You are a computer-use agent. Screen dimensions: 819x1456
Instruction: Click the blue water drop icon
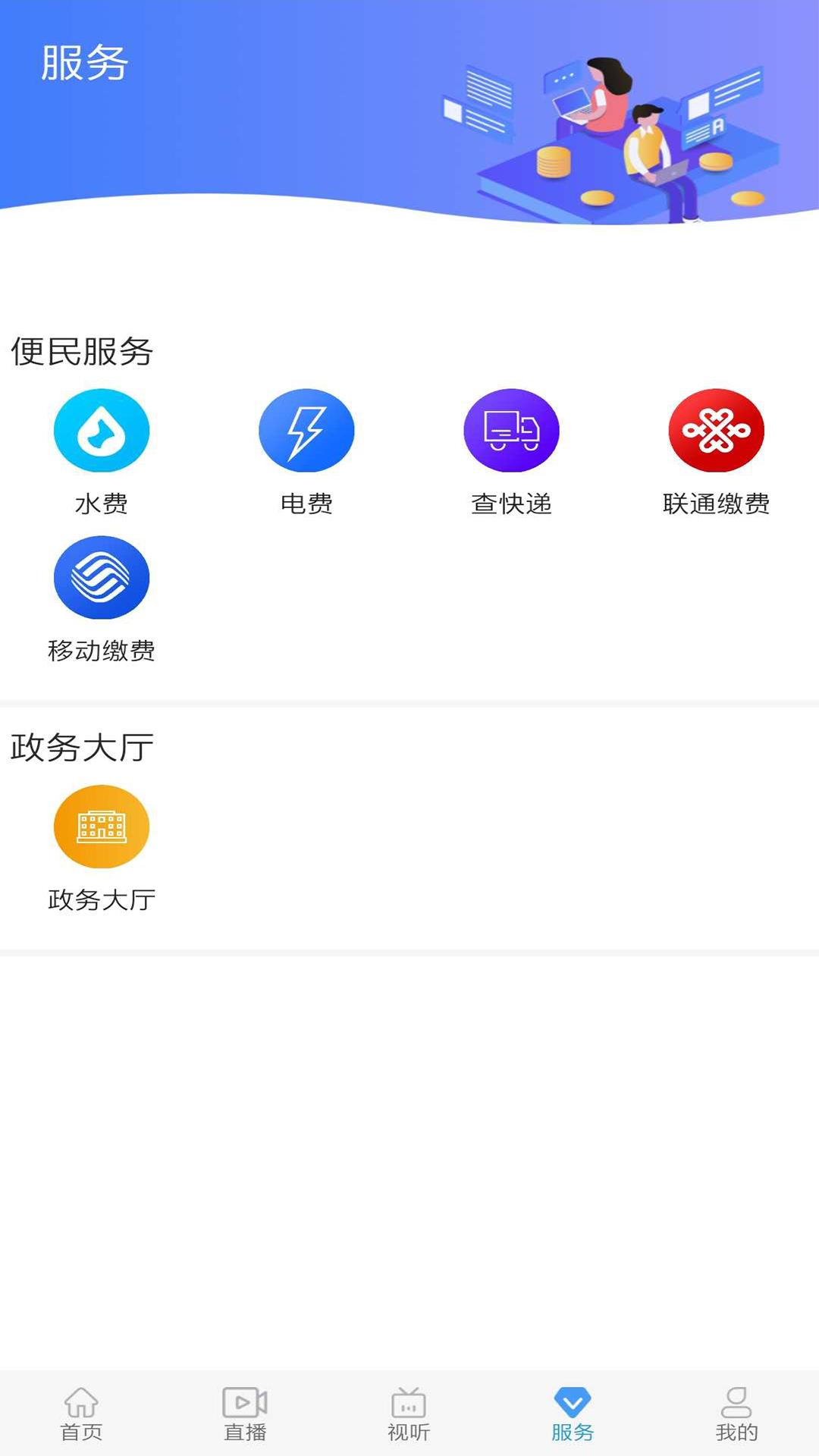[x=101, y=429]
